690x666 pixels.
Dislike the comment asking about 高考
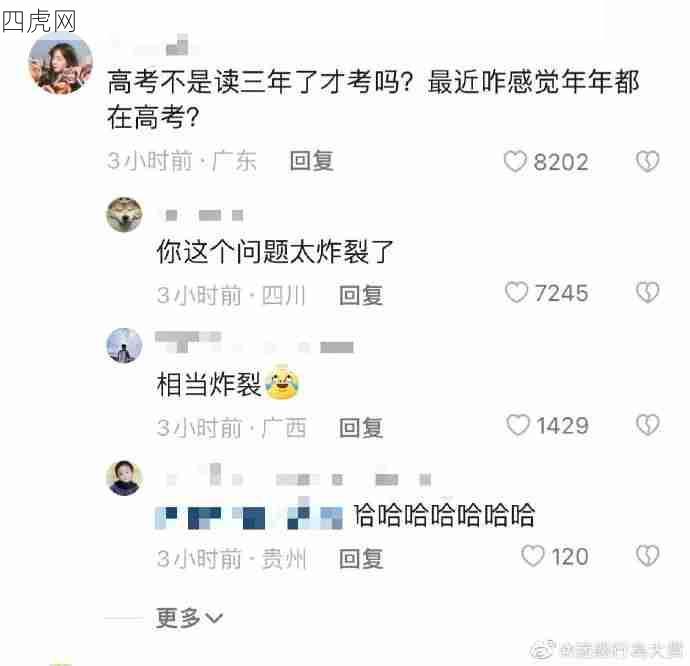(648, 161)
